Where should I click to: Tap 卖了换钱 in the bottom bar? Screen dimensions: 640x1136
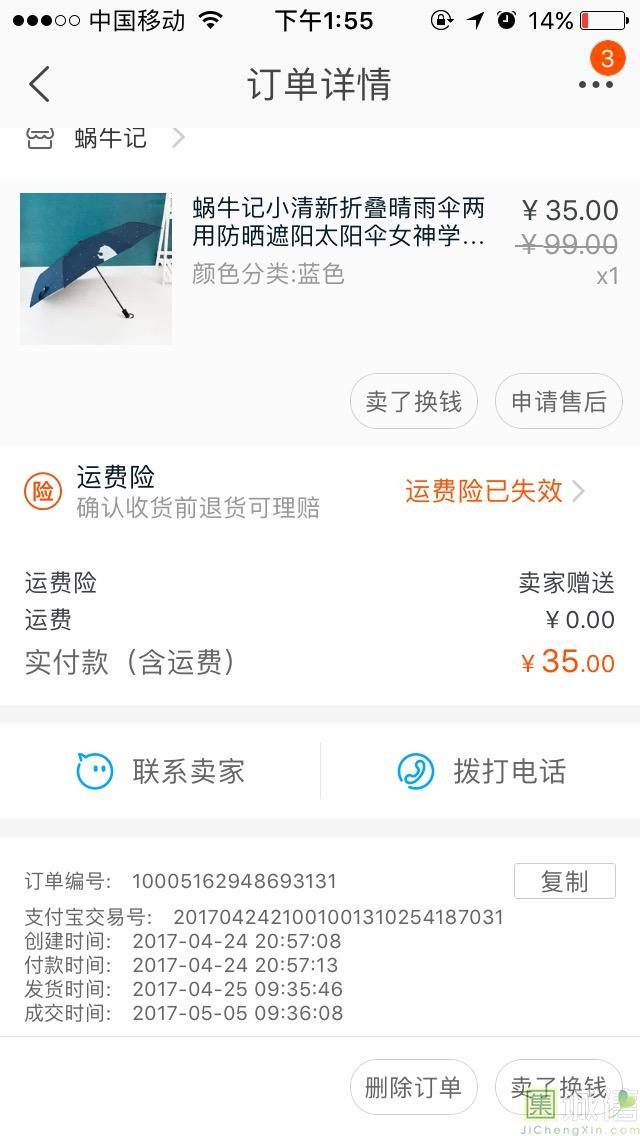(x=558, y=1087)
